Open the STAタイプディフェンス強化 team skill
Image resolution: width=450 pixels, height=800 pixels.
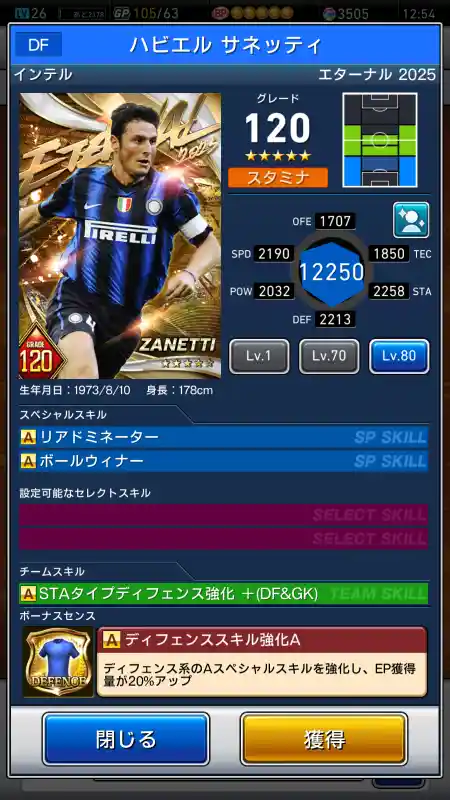pyautogui.click(x=223, y=593)
